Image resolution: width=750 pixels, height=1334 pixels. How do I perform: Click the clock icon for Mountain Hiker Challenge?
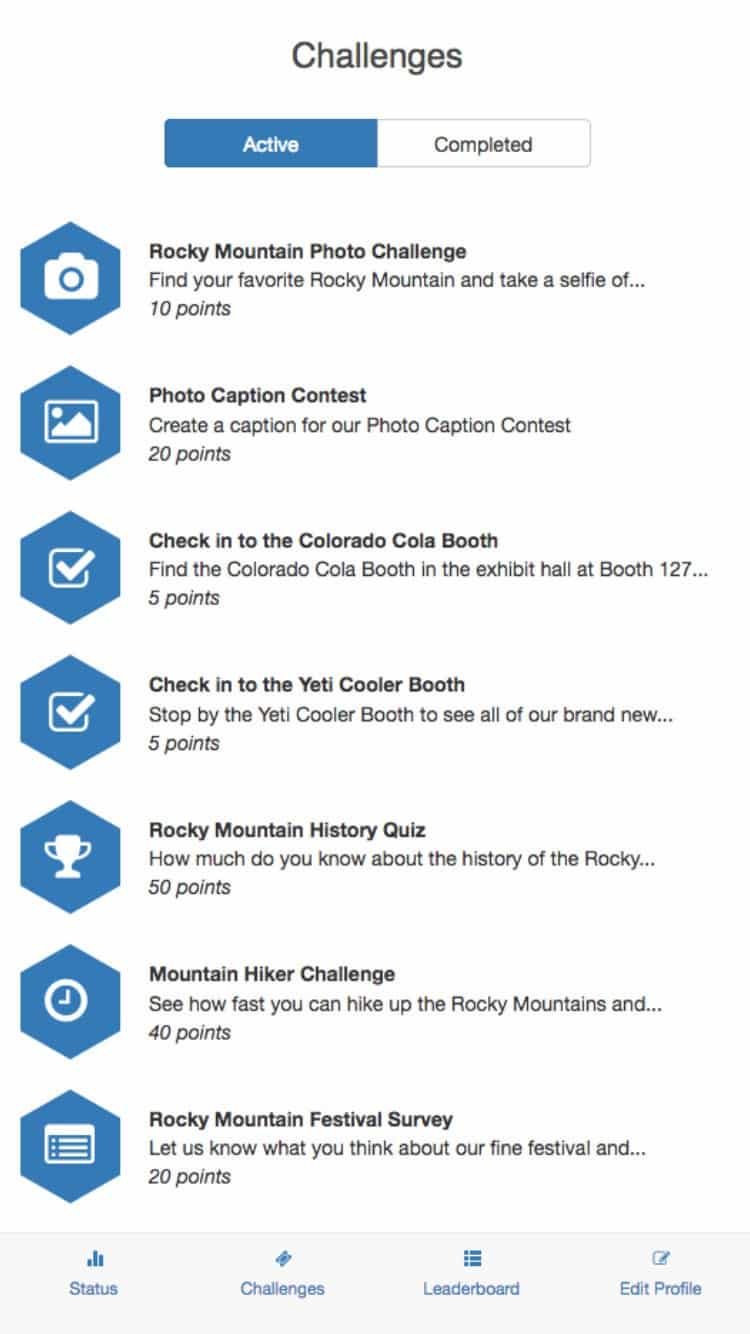(x=70, y=1002)
